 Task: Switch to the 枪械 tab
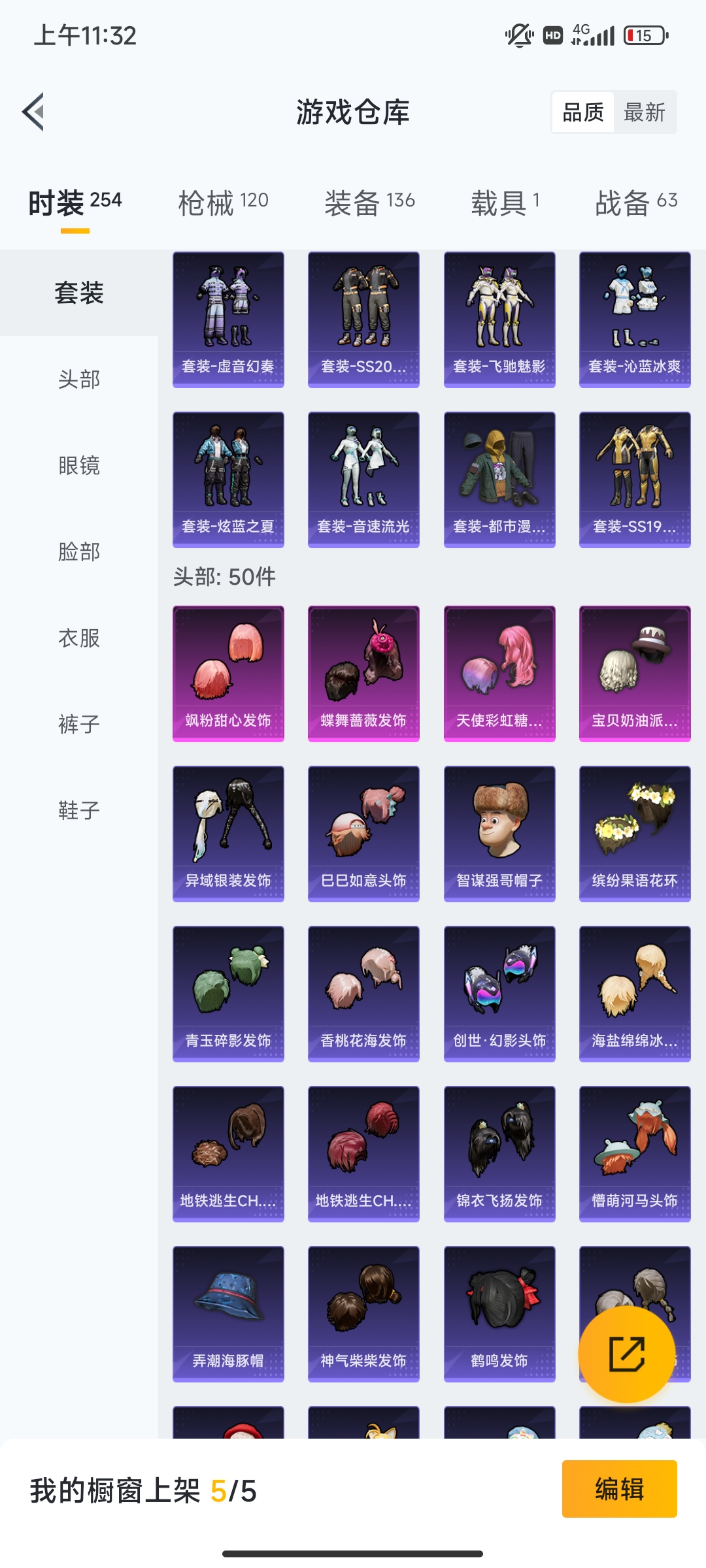pos(223,203)
